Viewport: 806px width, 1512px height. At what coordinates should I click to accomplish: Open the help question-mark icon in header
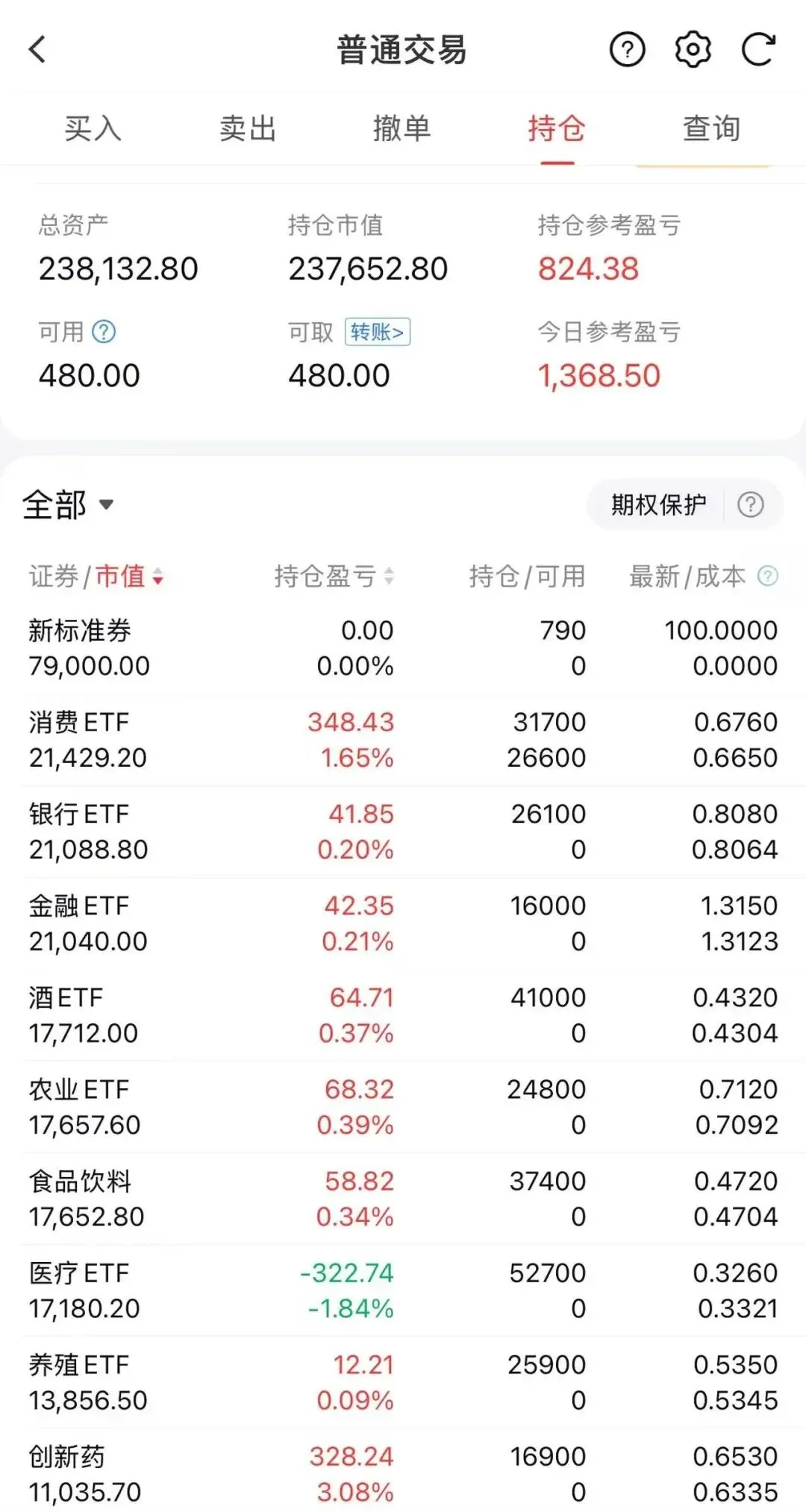[627, 50]
